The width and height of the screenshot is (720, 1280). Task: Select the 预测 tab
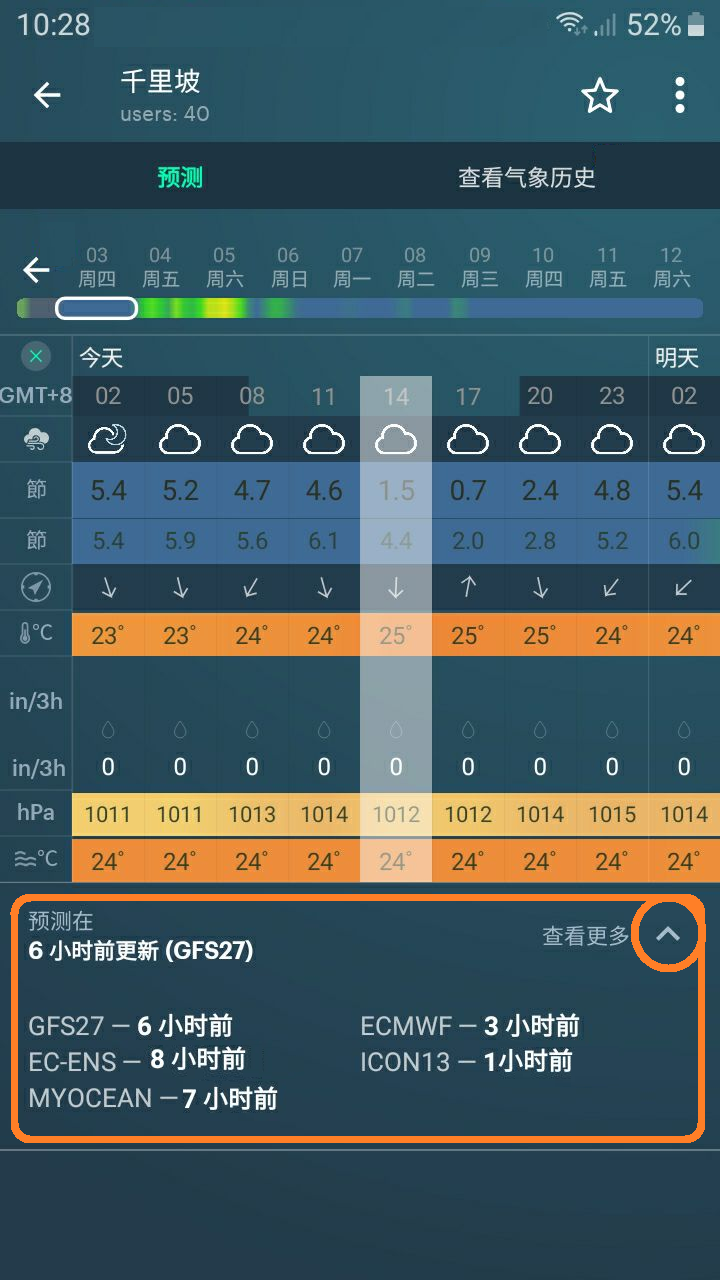pyautogui.click(x=180, y=178)
